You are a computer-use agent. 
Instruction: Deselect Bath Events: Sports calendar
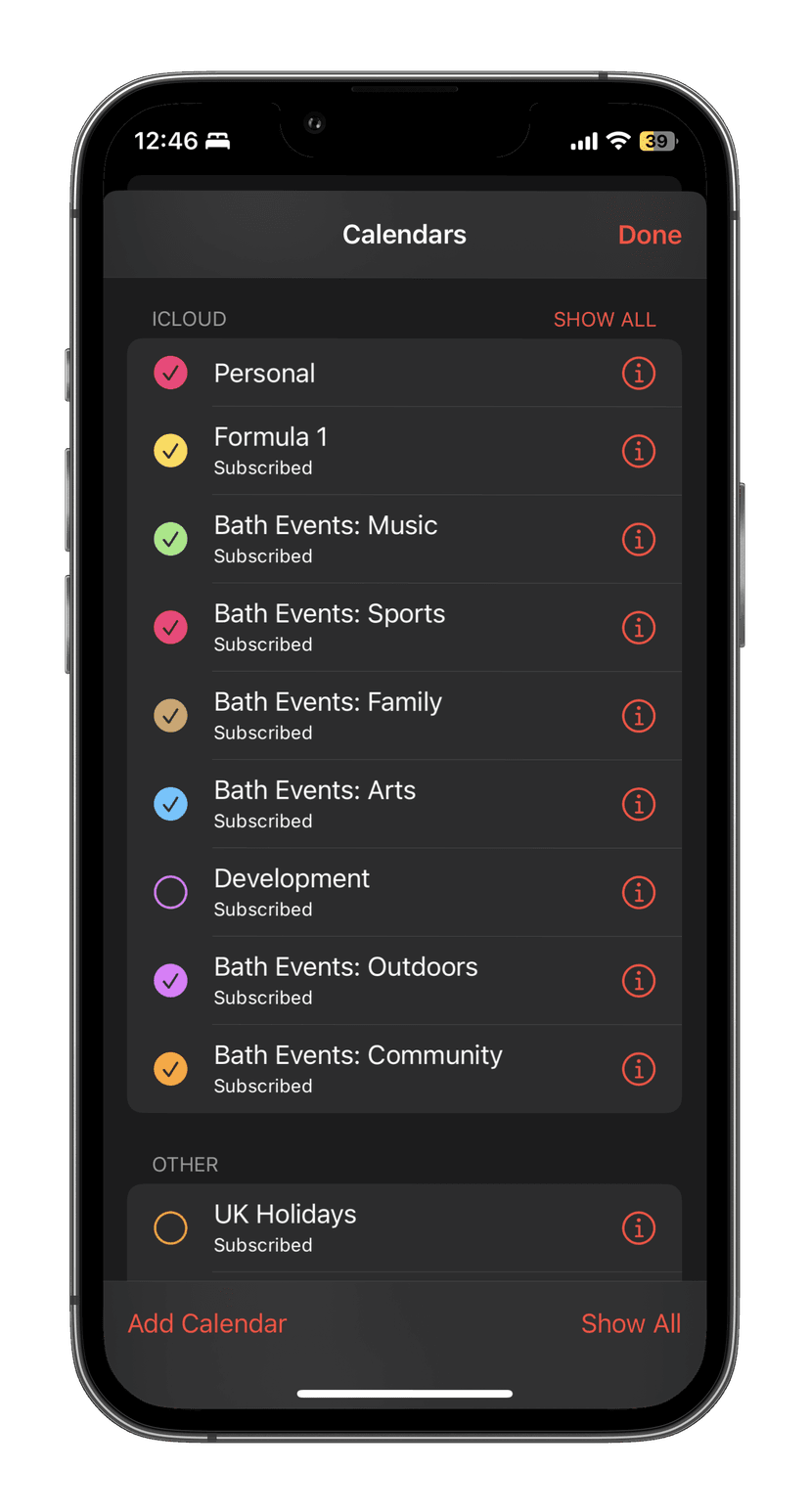[x=171, y=627]
